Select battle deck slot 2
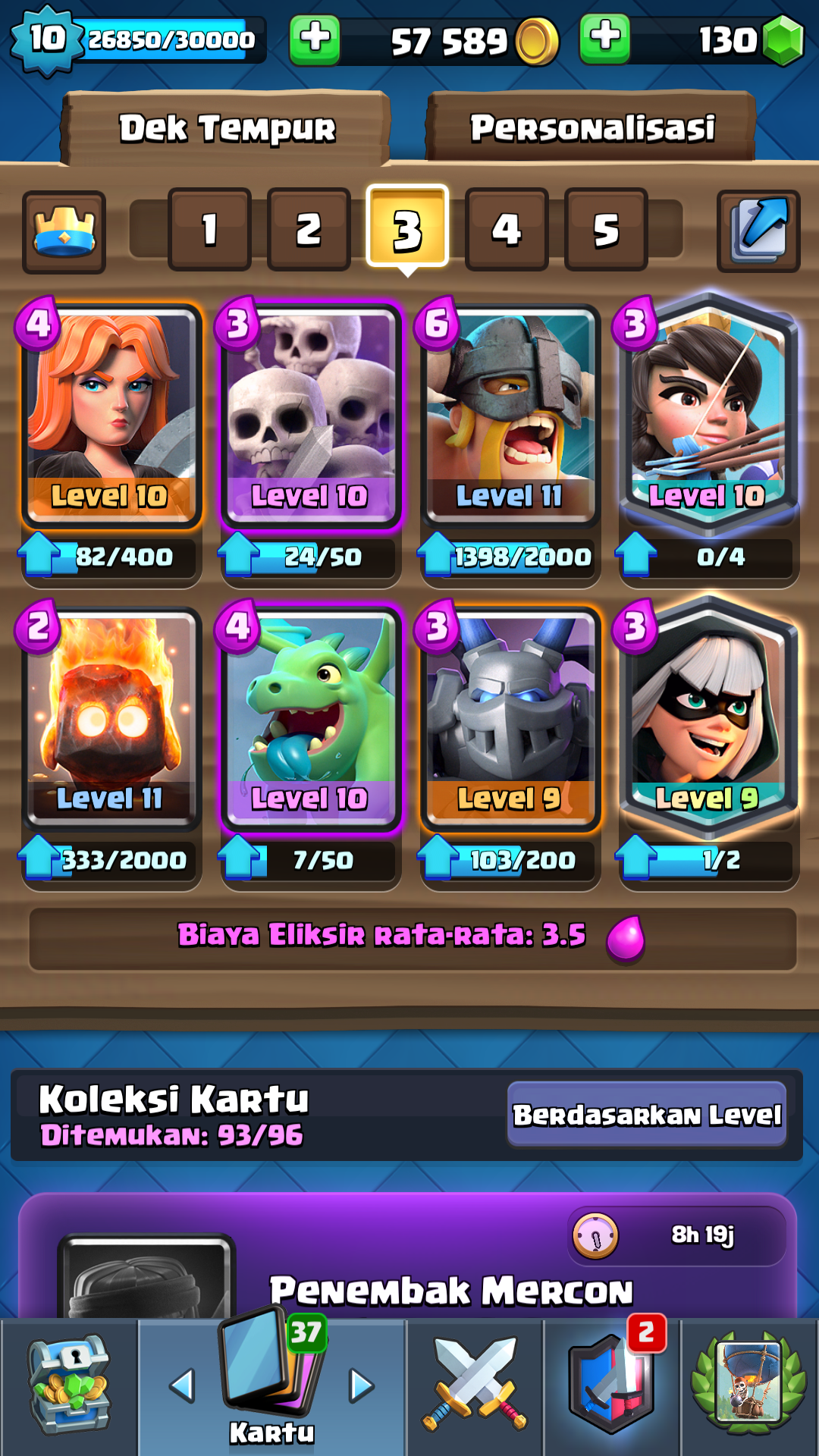The image size is (819, 1456). [309, 229]
